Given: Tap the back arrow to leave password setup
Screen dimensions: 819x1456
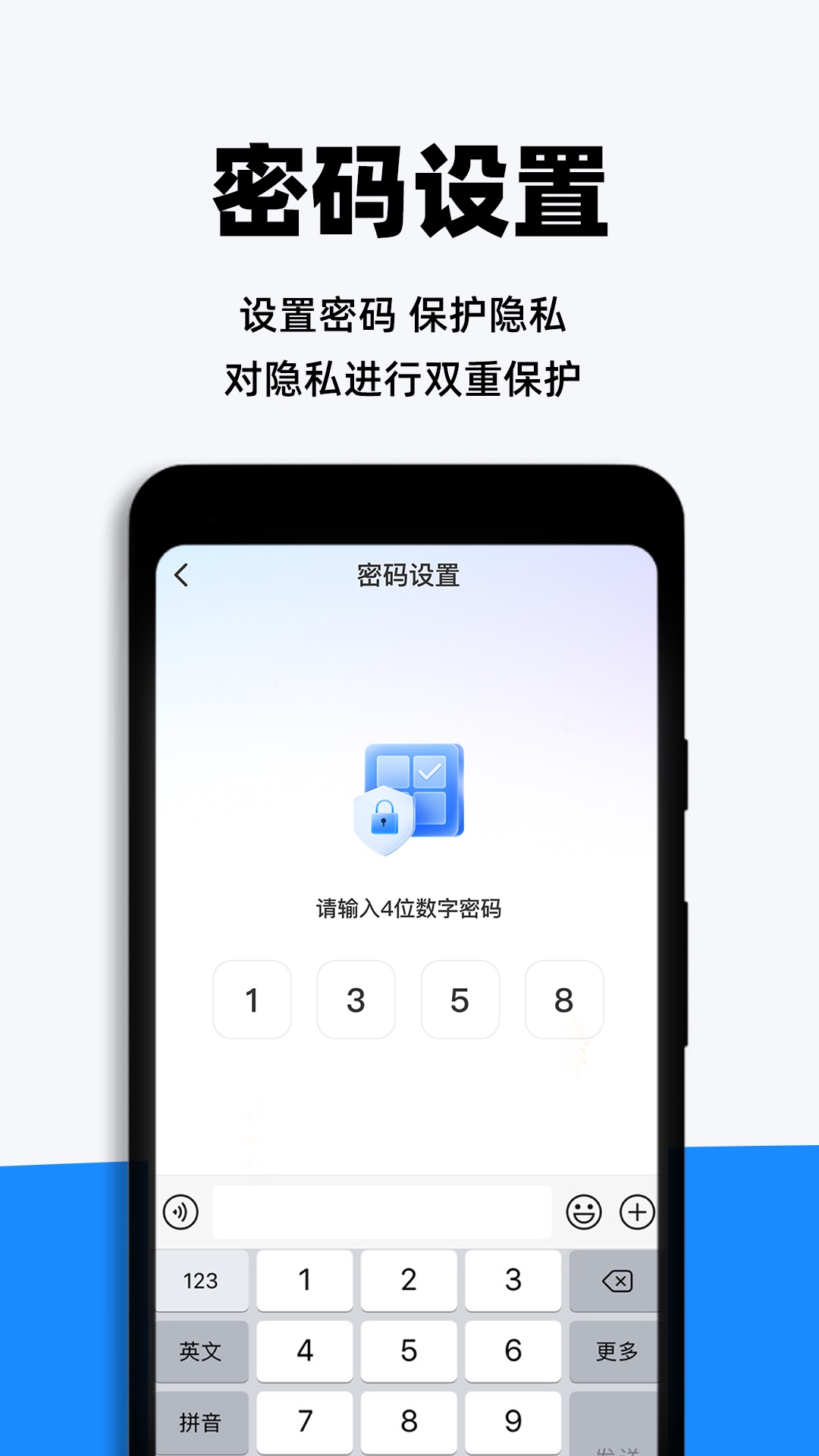Looking at the screenshot, I should [x=181, y=576].
